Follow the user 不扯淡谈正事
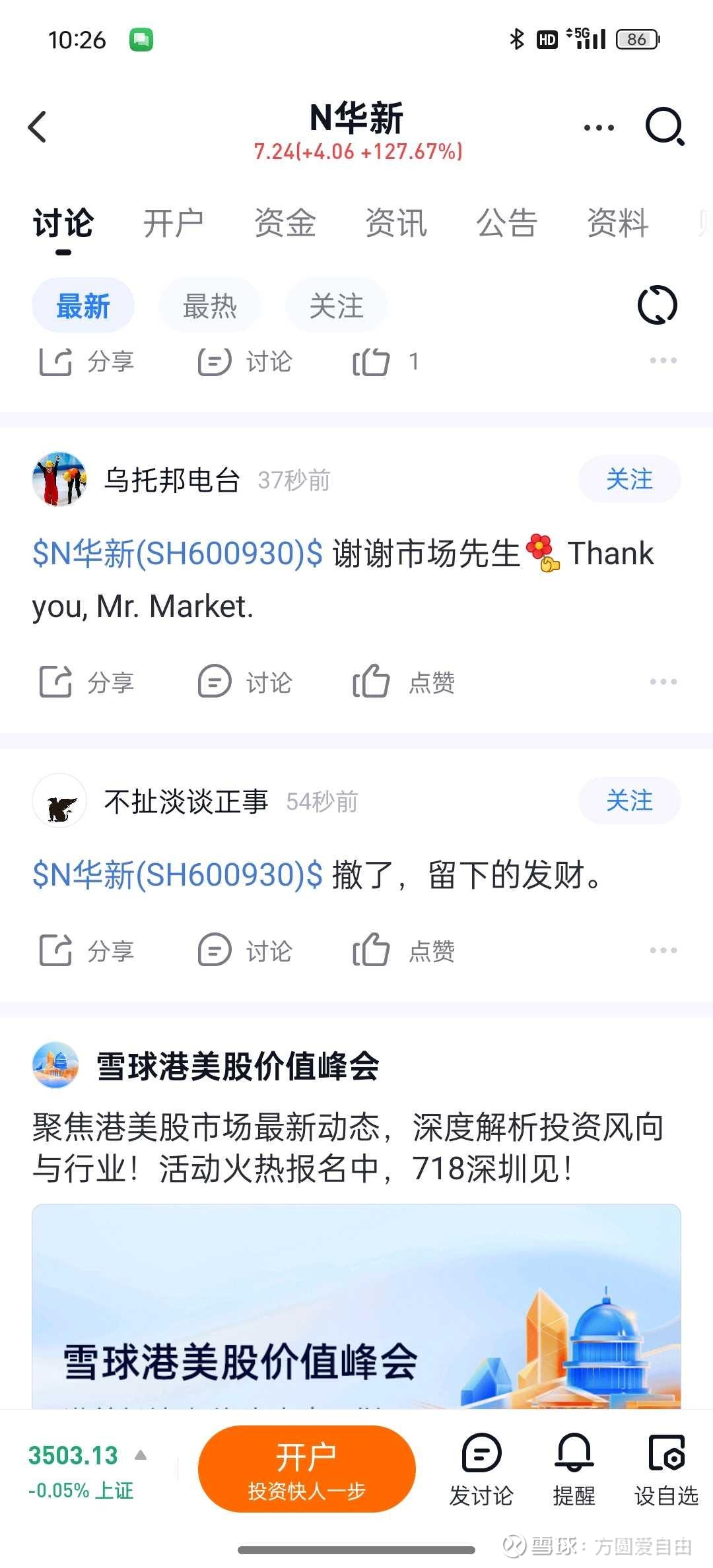Viewport: 713px width, 1568px height. (629, 800)
